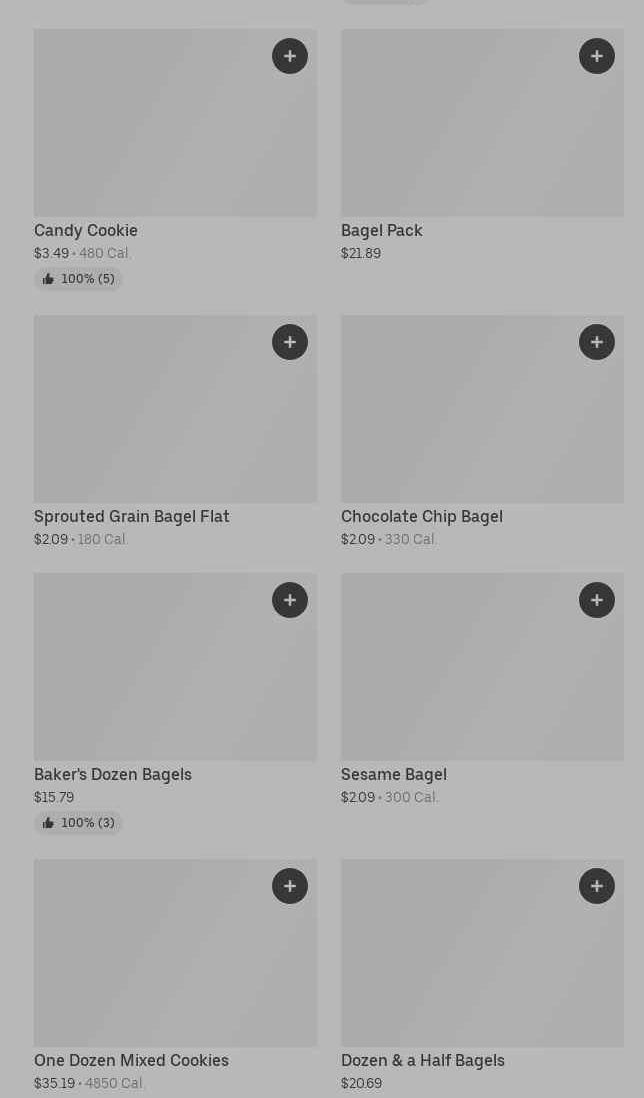This screenshot has height=1098, width=644.
Task: Add Candy Cookie to the cart
Action: coord(290,56)
